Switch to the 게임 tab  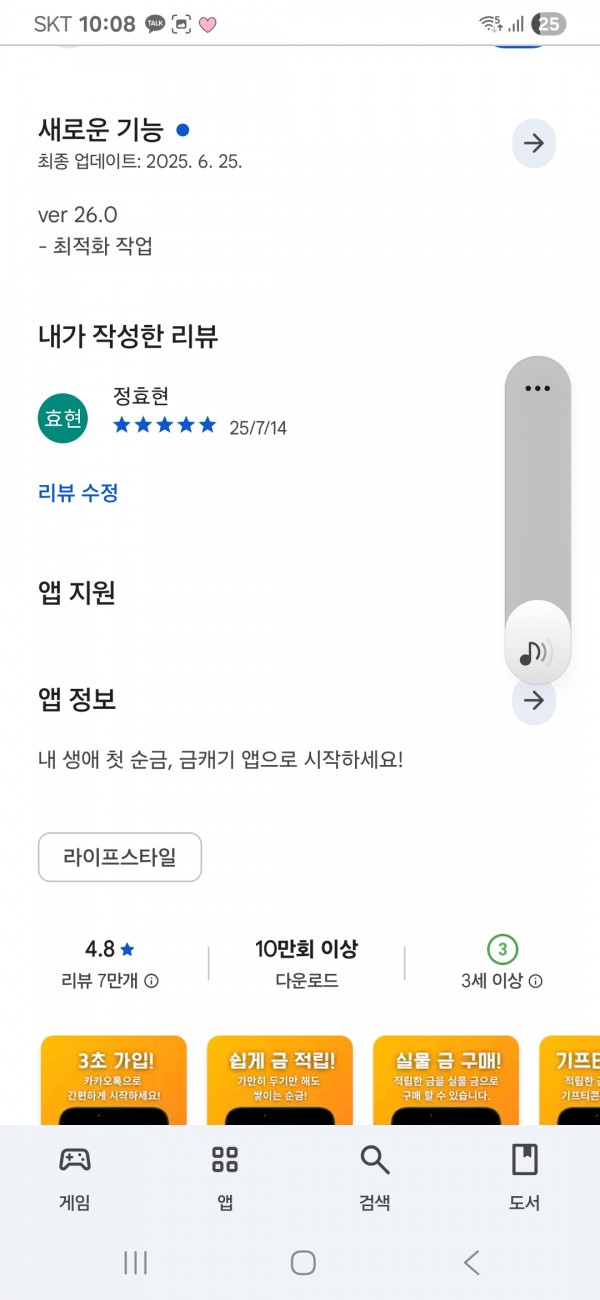(75, 1177)
